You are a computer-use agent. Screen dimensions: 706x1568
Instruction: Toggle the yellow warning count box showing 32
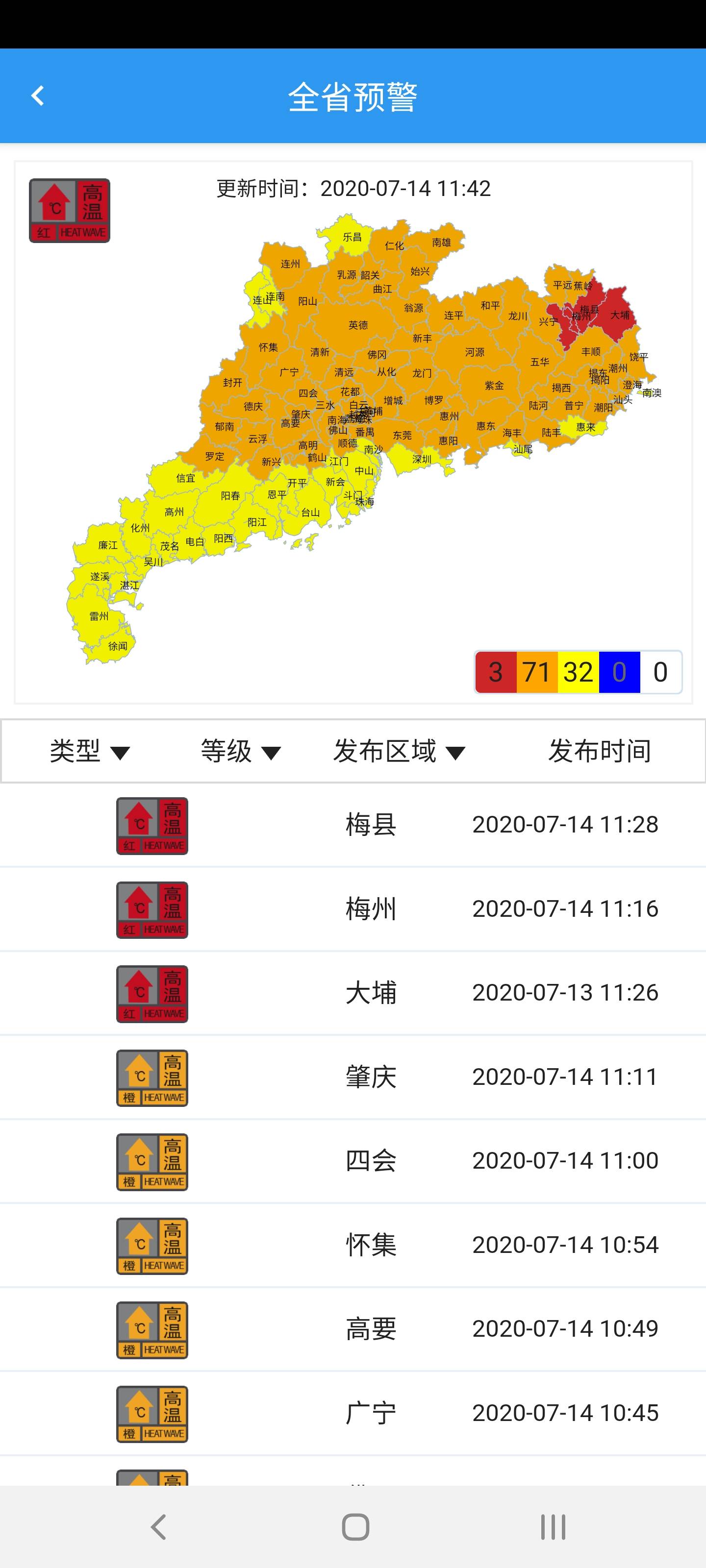(578, 671)
